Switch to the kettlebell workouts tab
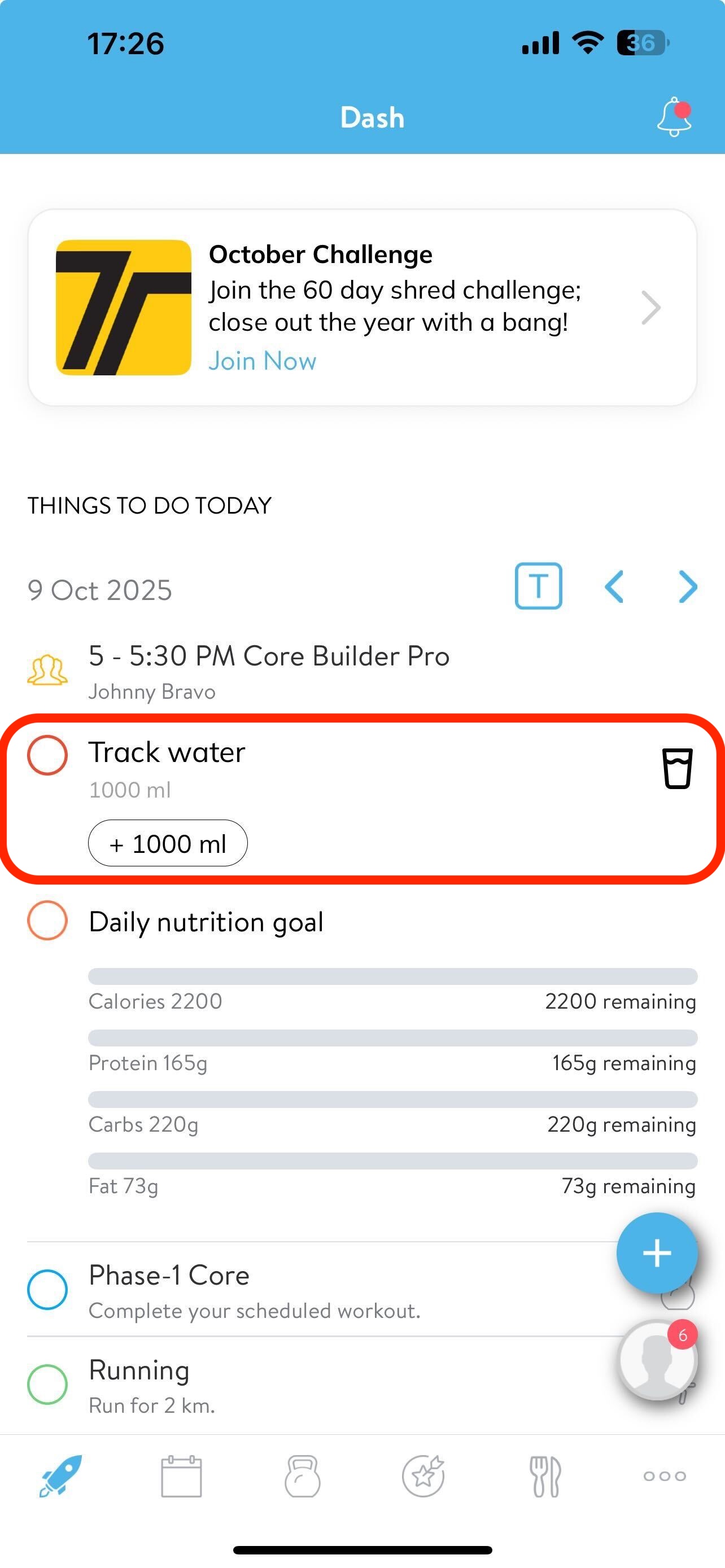The height and width of the screenshot is (1568, 725). pyautogui.click(x=302, y=1477)
